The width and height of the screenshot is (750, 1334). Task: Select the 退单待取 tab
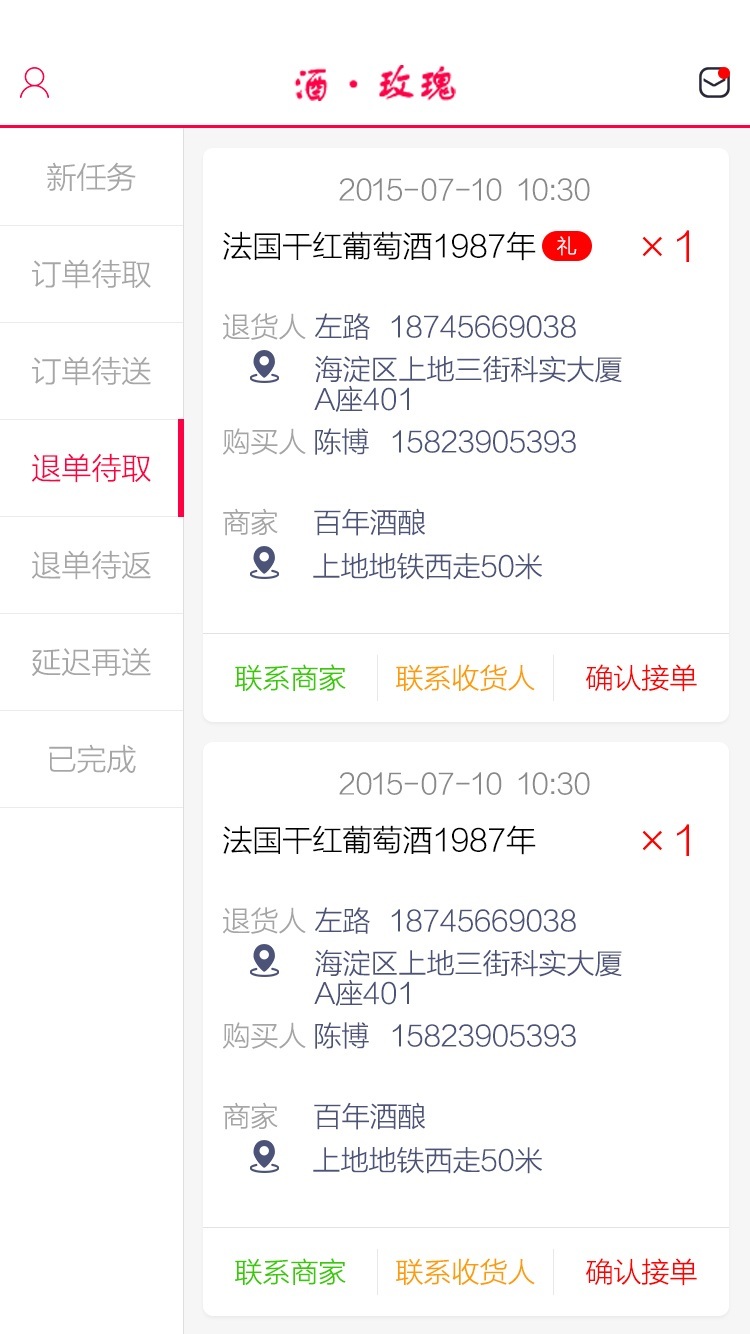click(x=91, y=468)
